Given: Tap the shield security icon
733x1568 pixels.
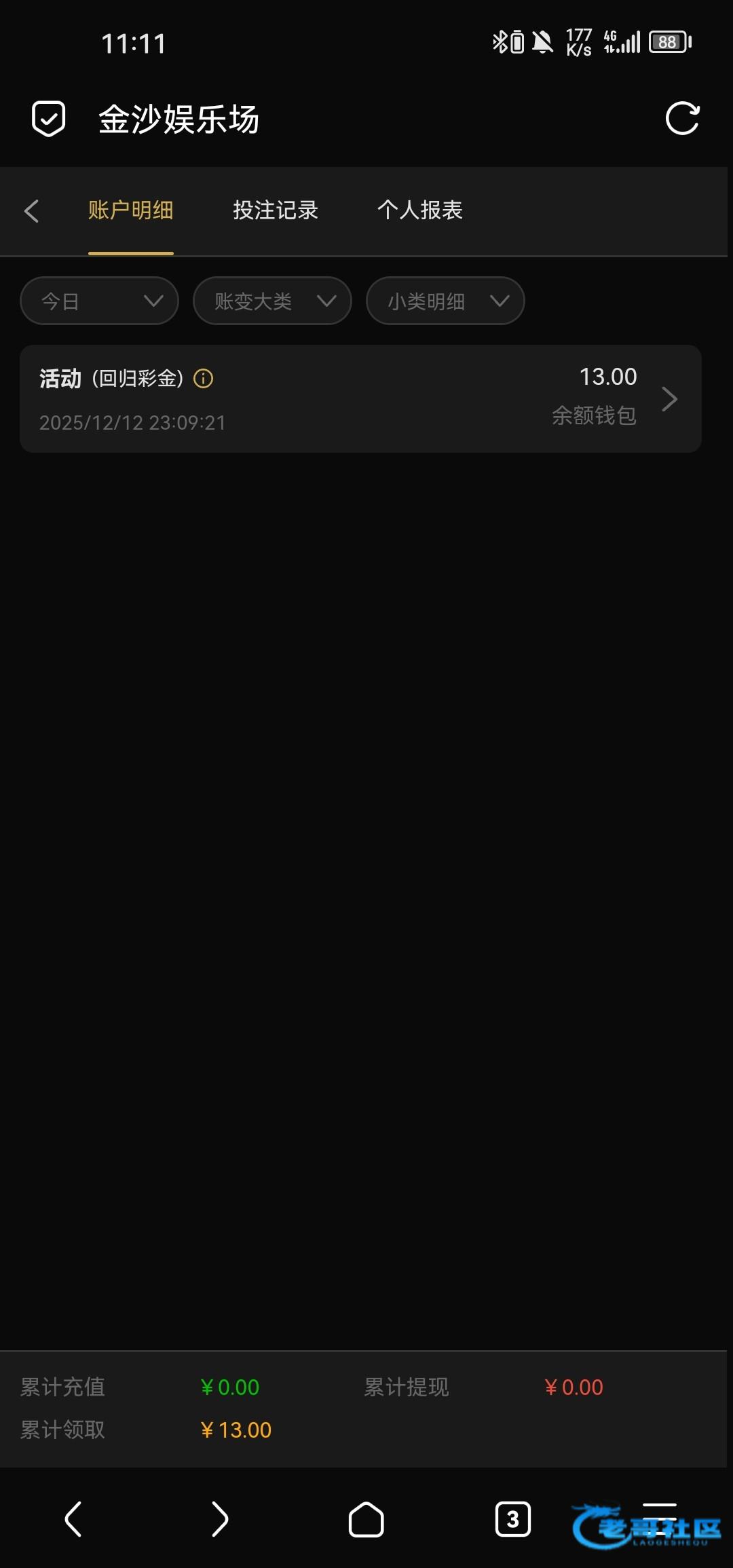Looking at the screenshot, I should click(49, 119).
